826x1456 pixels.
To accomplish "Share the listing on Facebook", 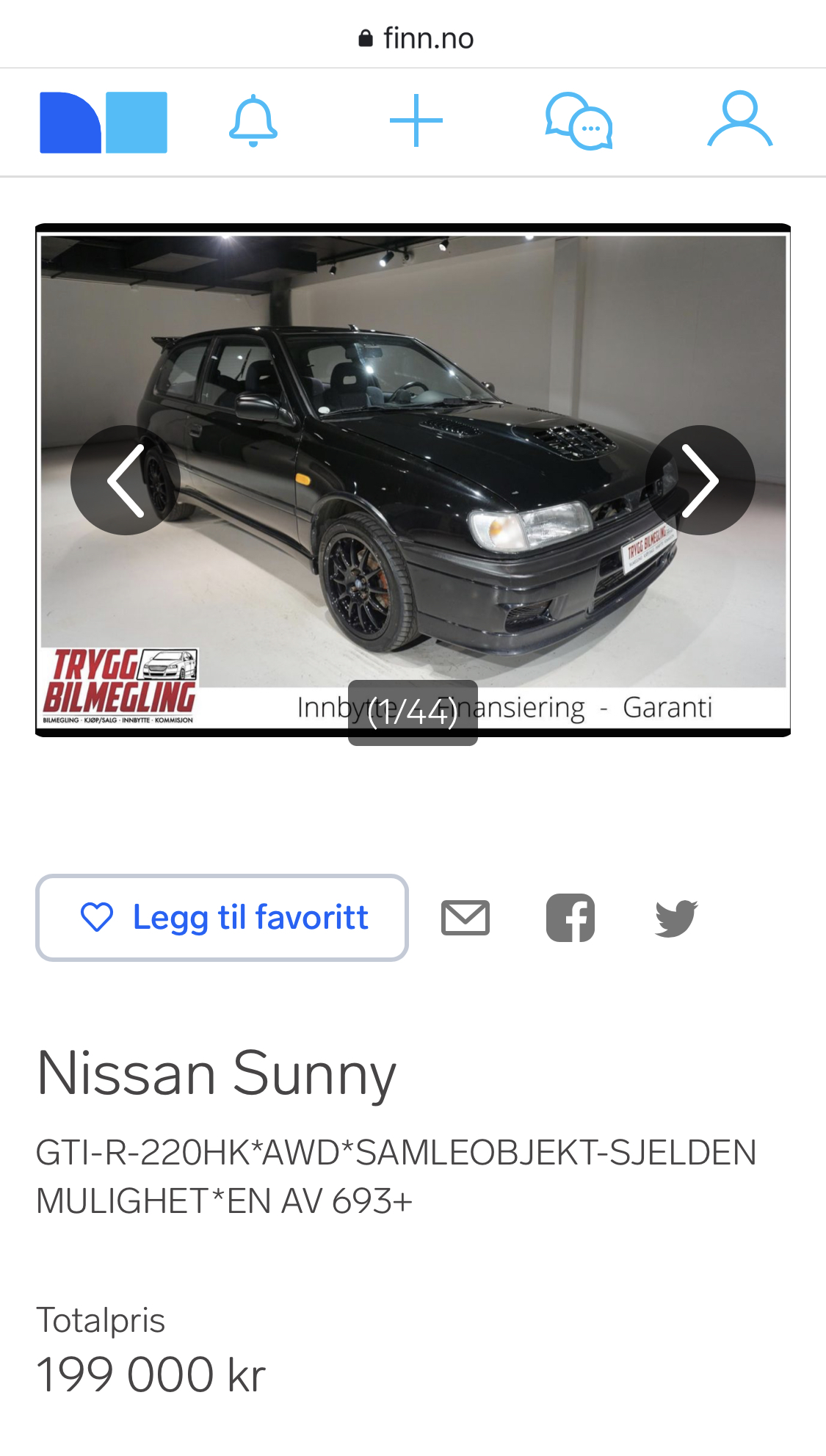I will pyautogui.click(x=570, y=918).
